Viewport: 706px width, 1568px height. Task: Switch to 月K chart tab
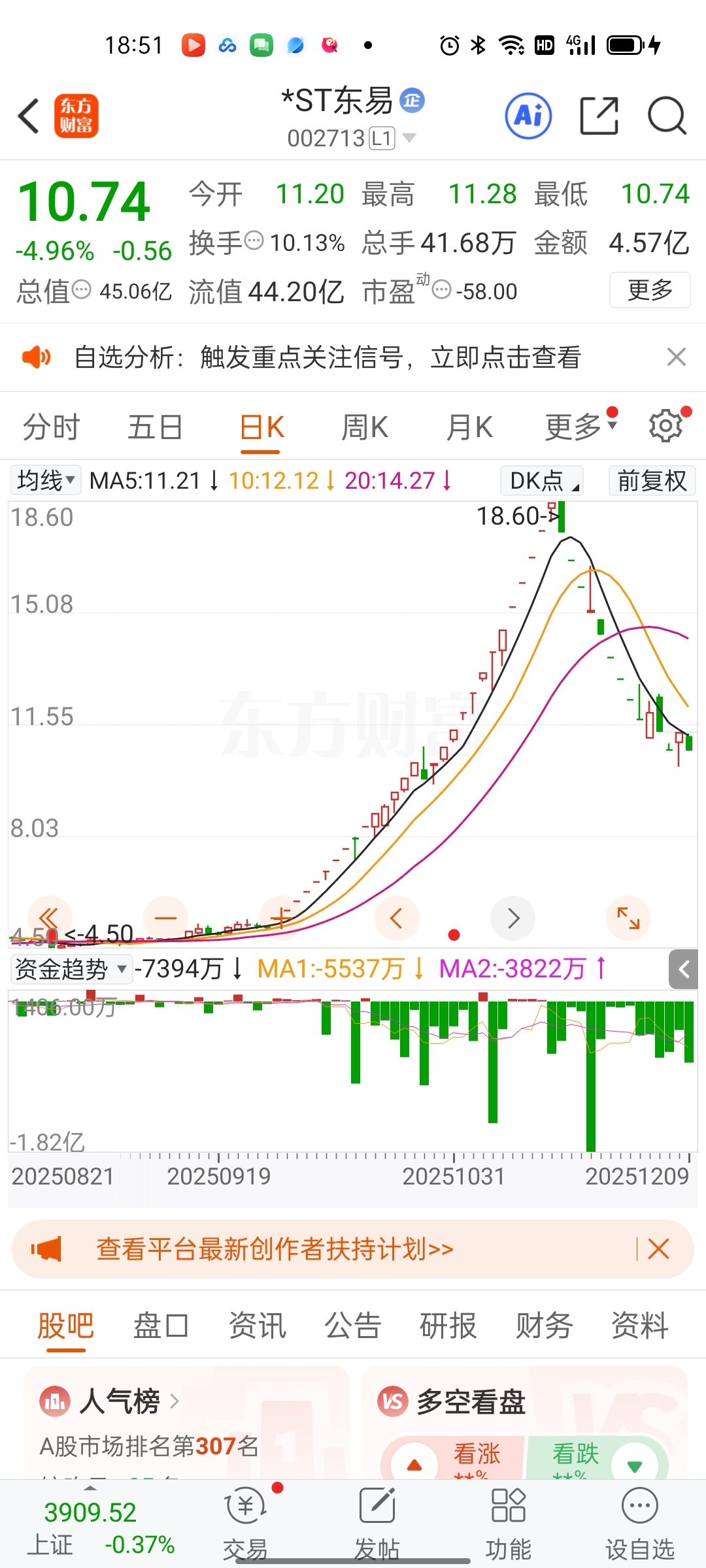point(469,428)
